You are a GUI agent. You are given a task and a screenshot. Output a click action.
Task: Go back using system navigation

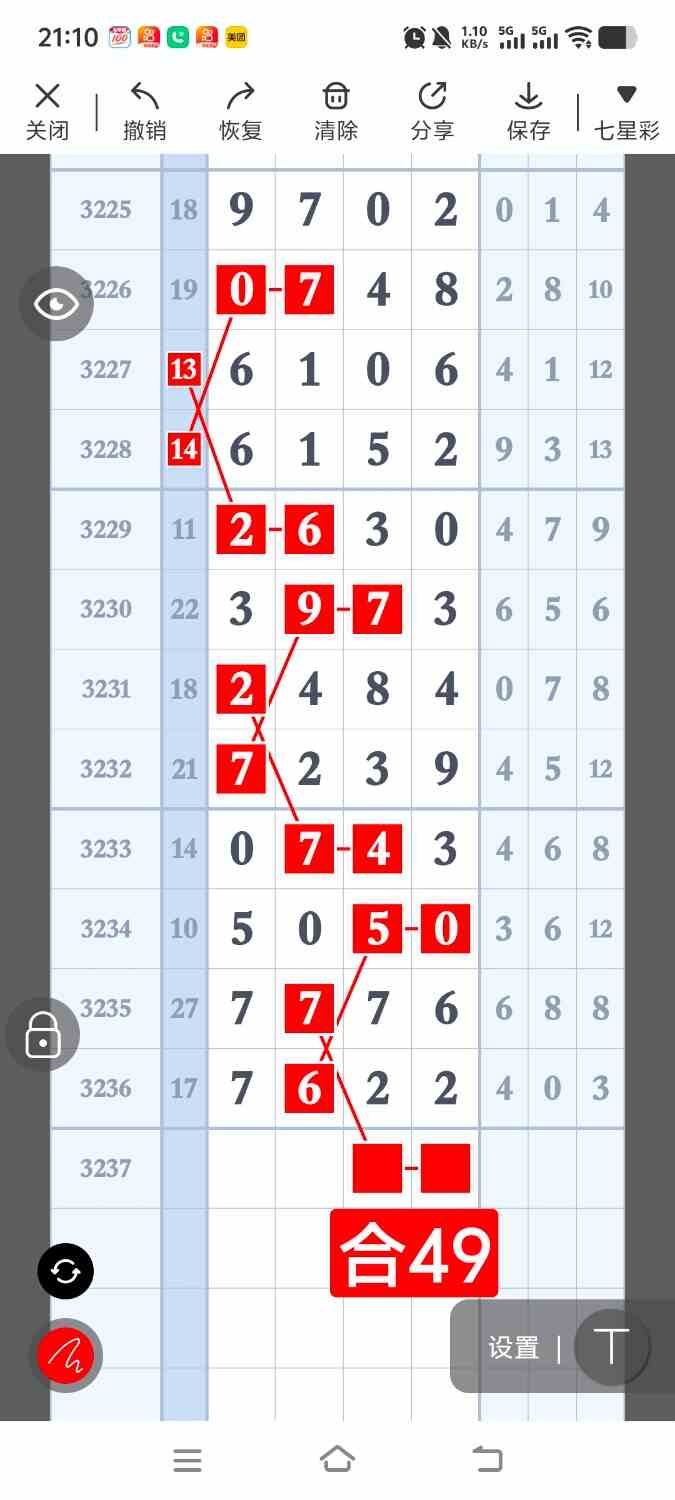(x=487, y=1461)
